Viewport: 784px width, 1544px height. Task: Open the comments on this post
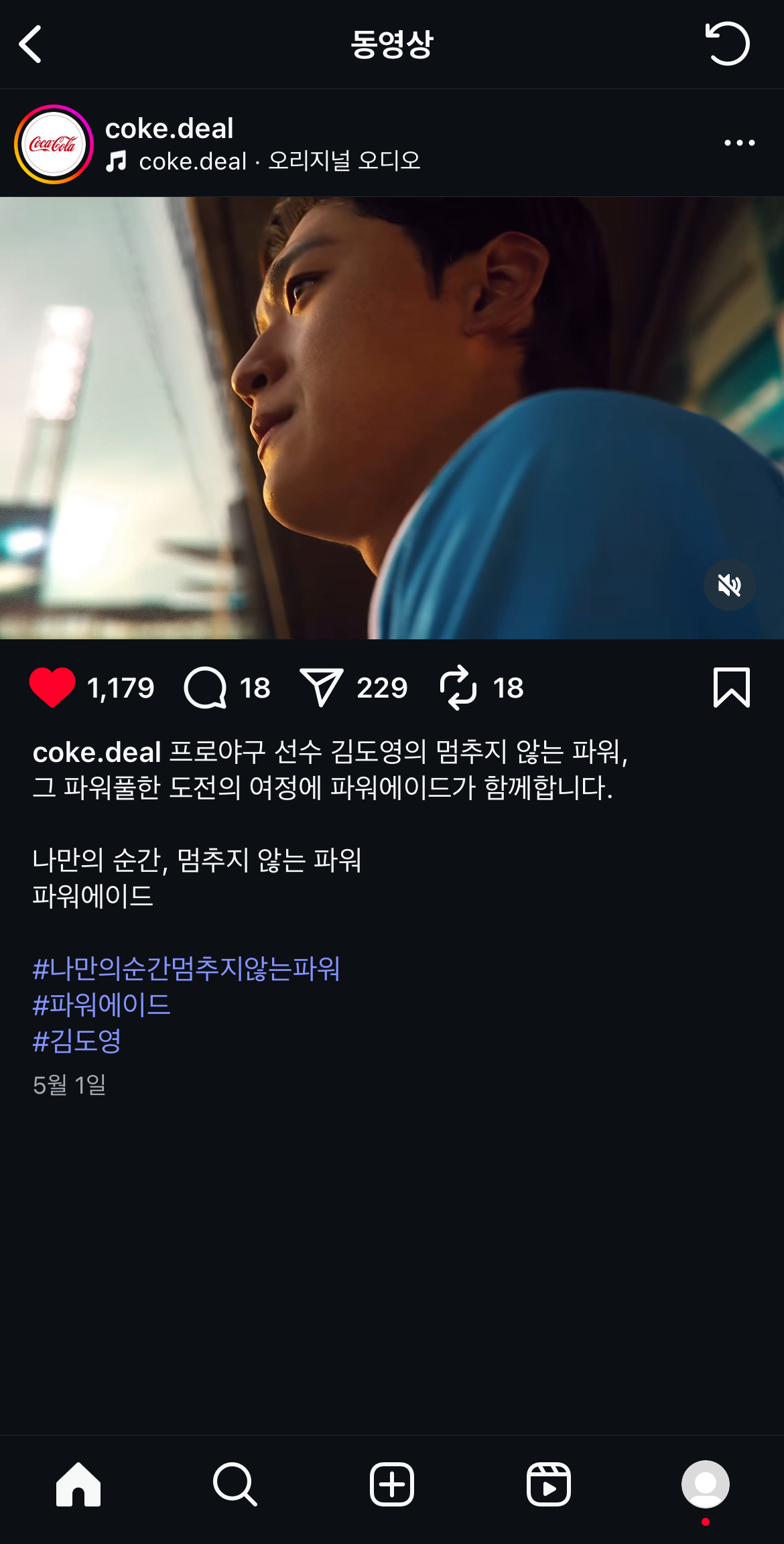pos(205,688)
